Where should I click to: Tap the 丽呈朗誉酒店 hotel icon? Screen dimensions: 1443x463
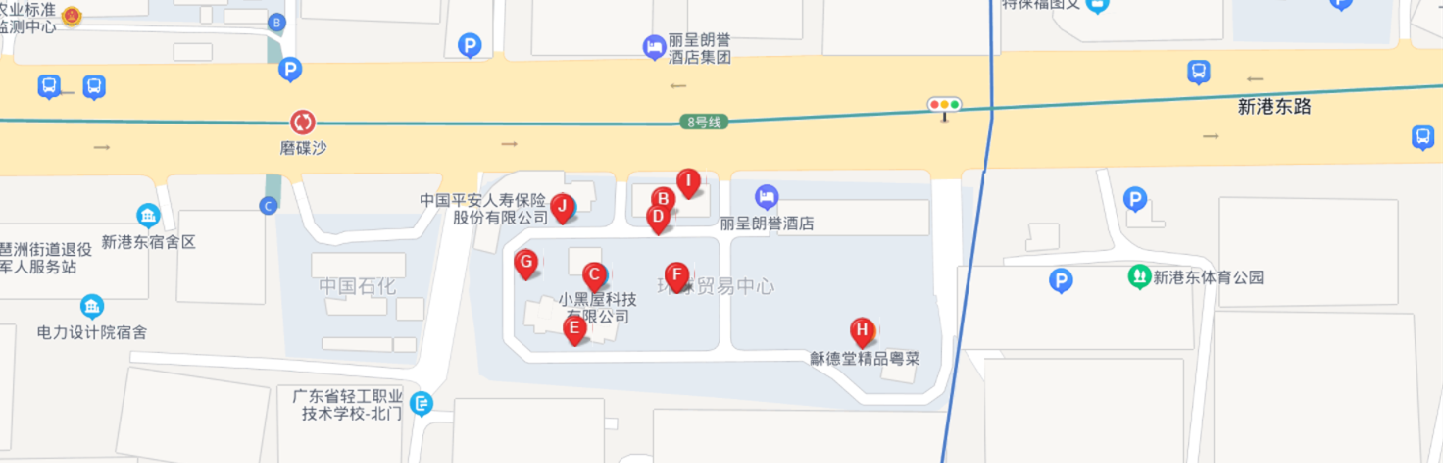point(767,196)
